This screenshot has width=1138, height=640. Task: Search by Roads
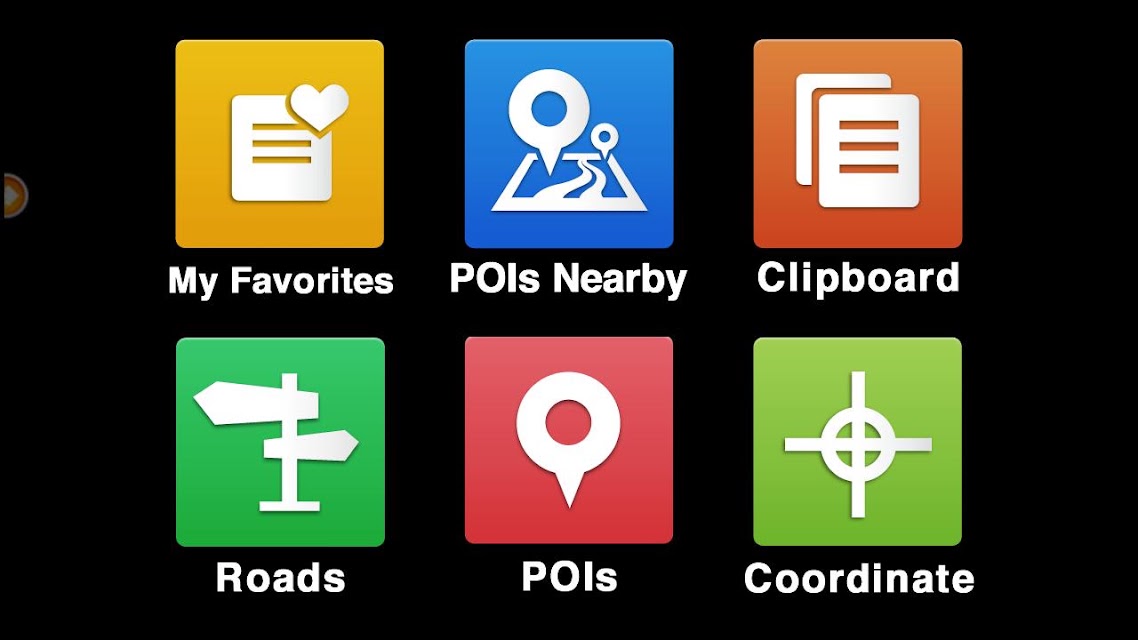click(279, 441)
